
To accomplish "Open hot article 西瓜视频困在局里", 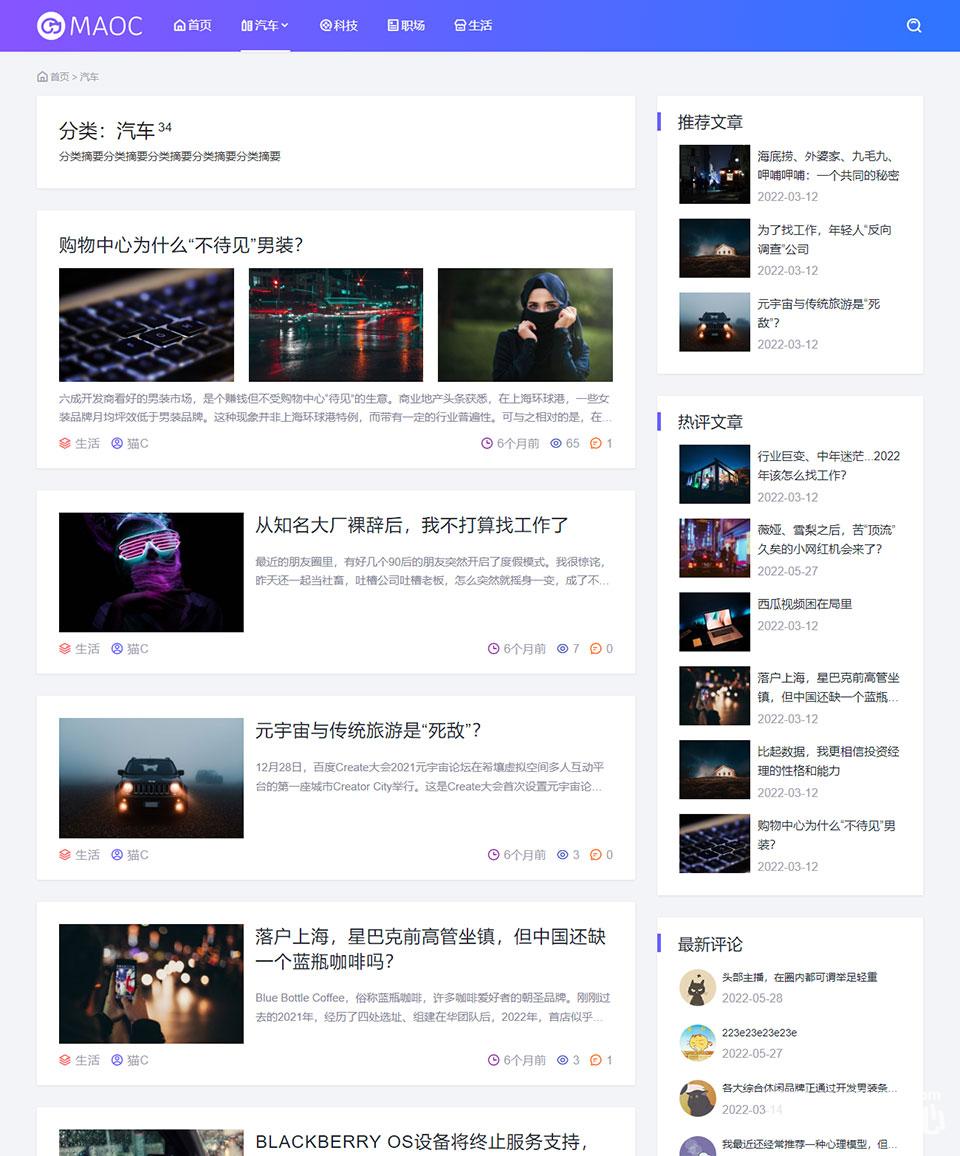I will (x=804, y=604).
